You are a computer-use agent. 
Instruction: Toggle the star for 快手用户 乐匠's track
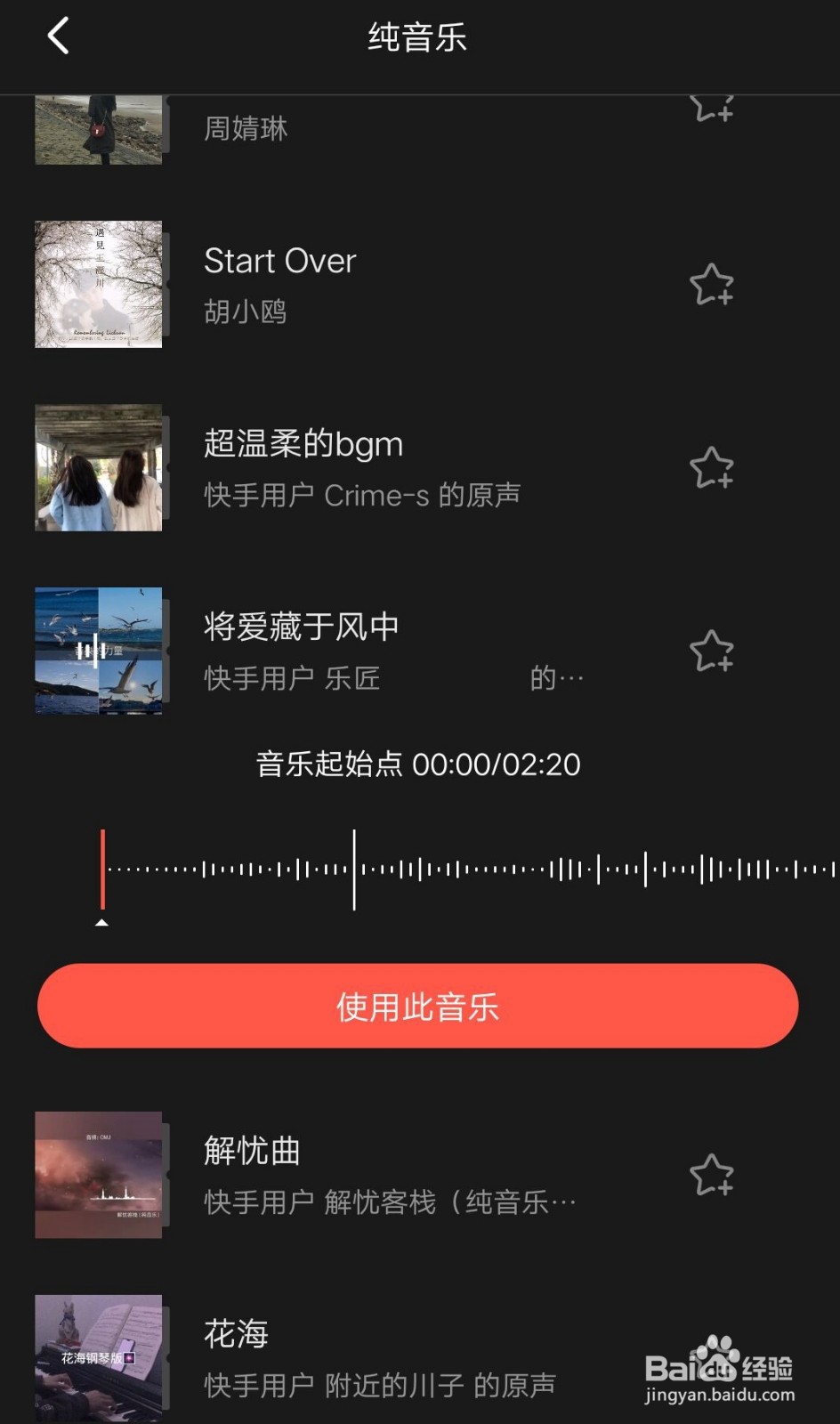pos(712,650)
